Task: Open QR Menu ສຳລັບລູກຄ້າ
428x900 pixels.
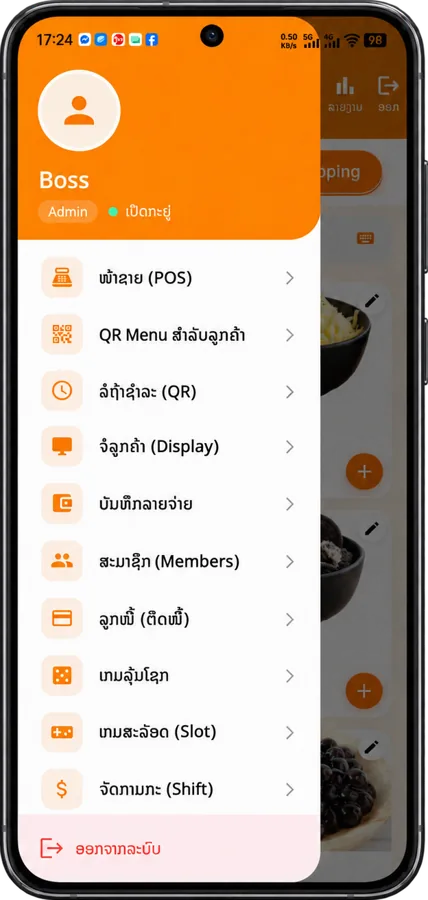Action: click(x=169, y=335)
